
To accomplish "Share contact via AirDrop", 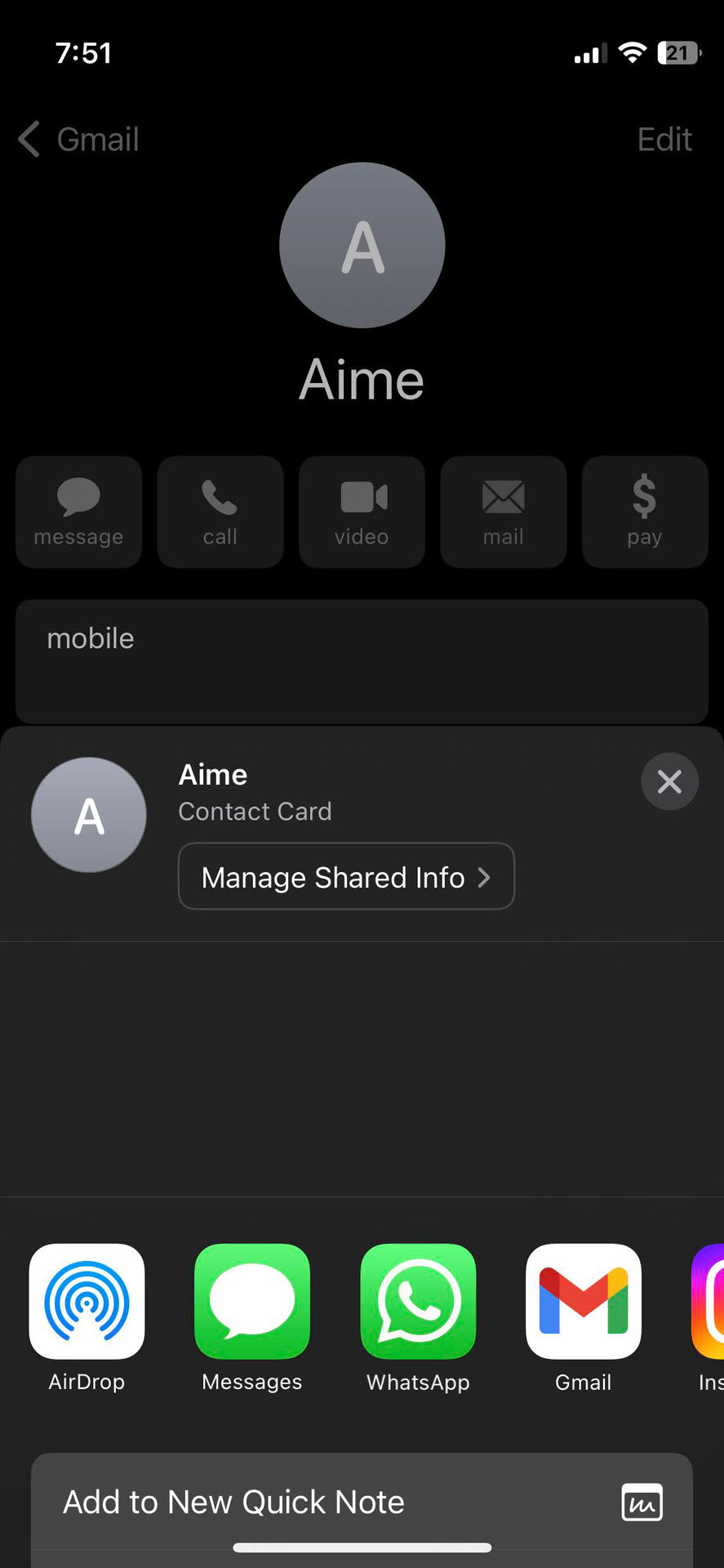I will point(87,1301).
